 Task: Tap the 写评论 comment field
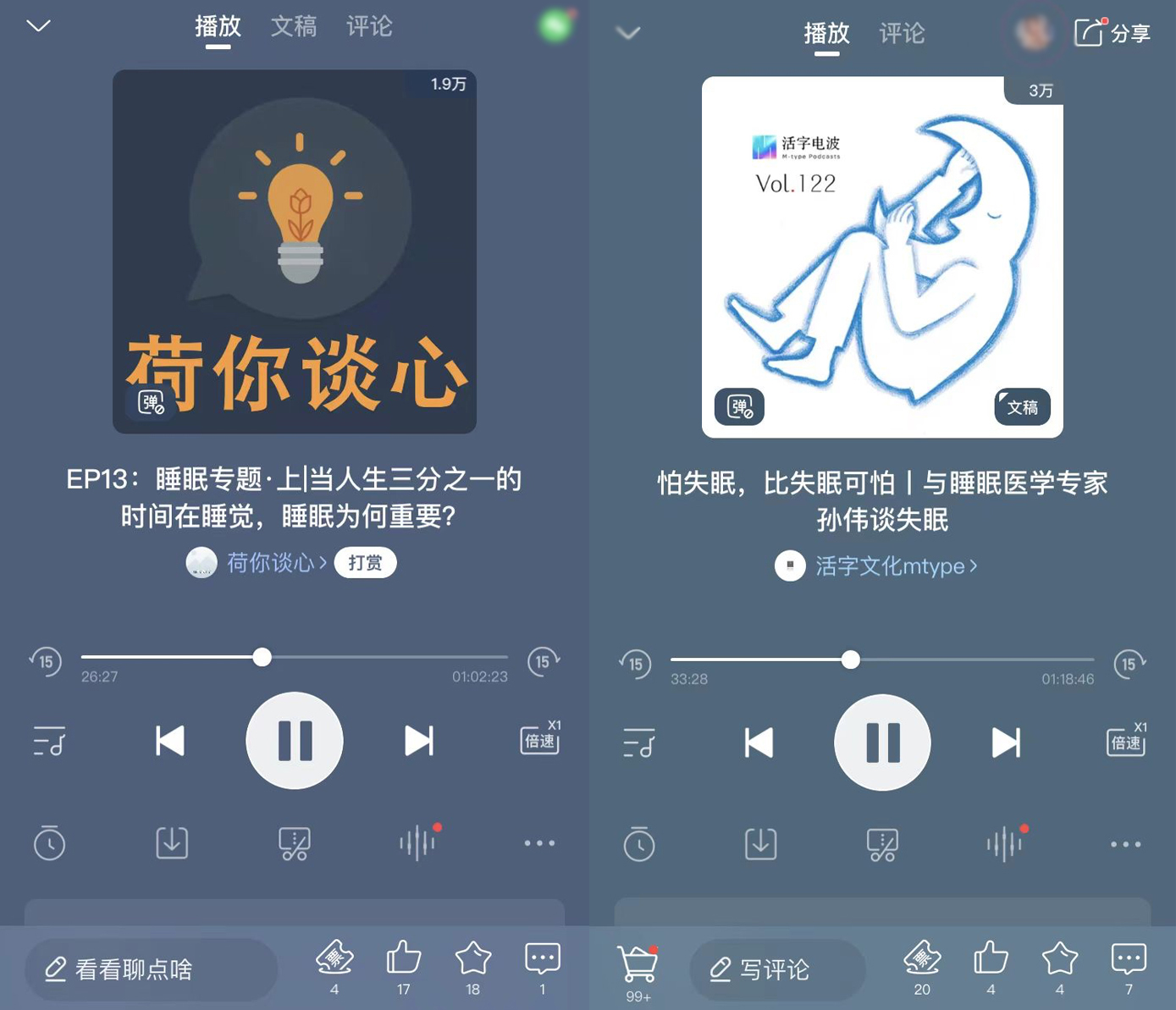point(776,969)
